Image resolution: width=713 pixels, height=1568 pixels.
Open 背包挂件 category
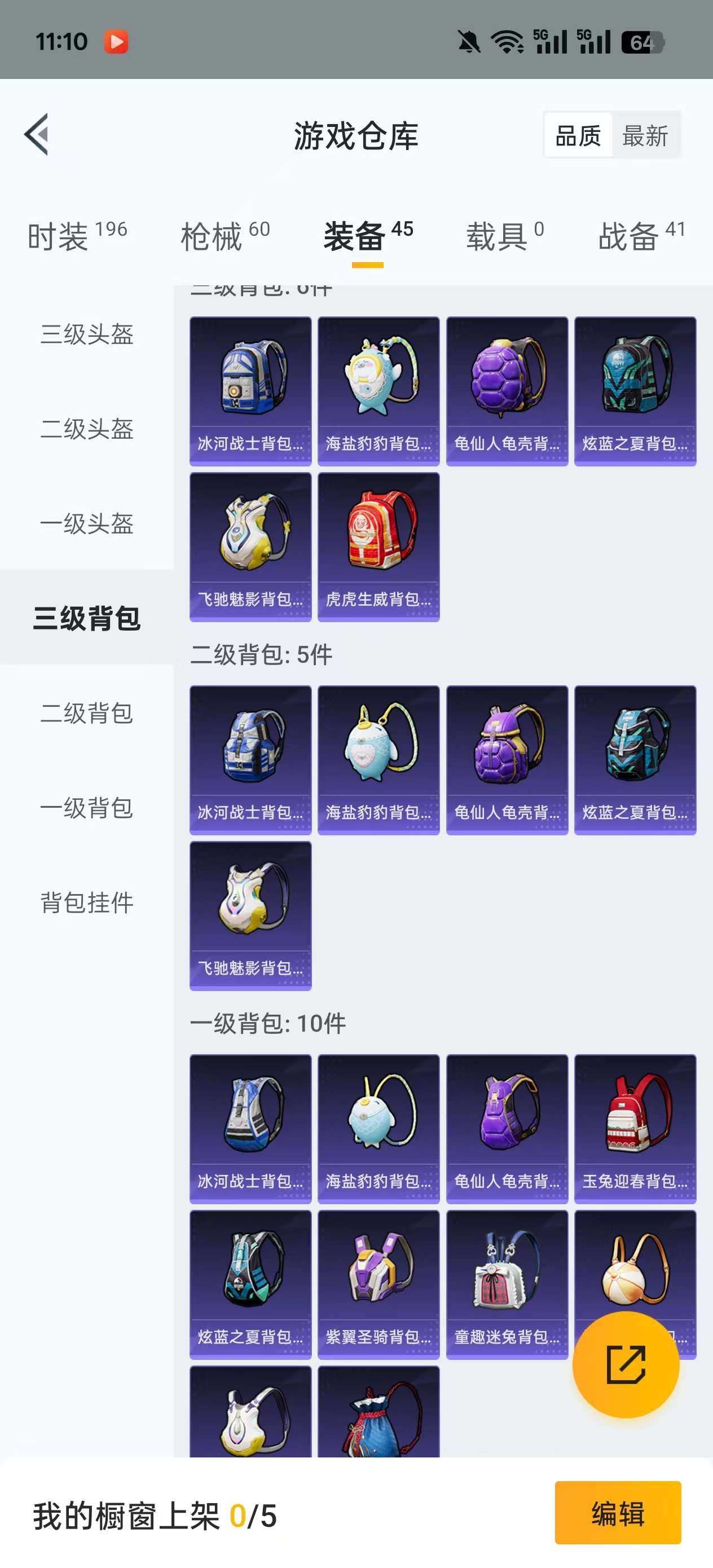[x=87, y=902]
